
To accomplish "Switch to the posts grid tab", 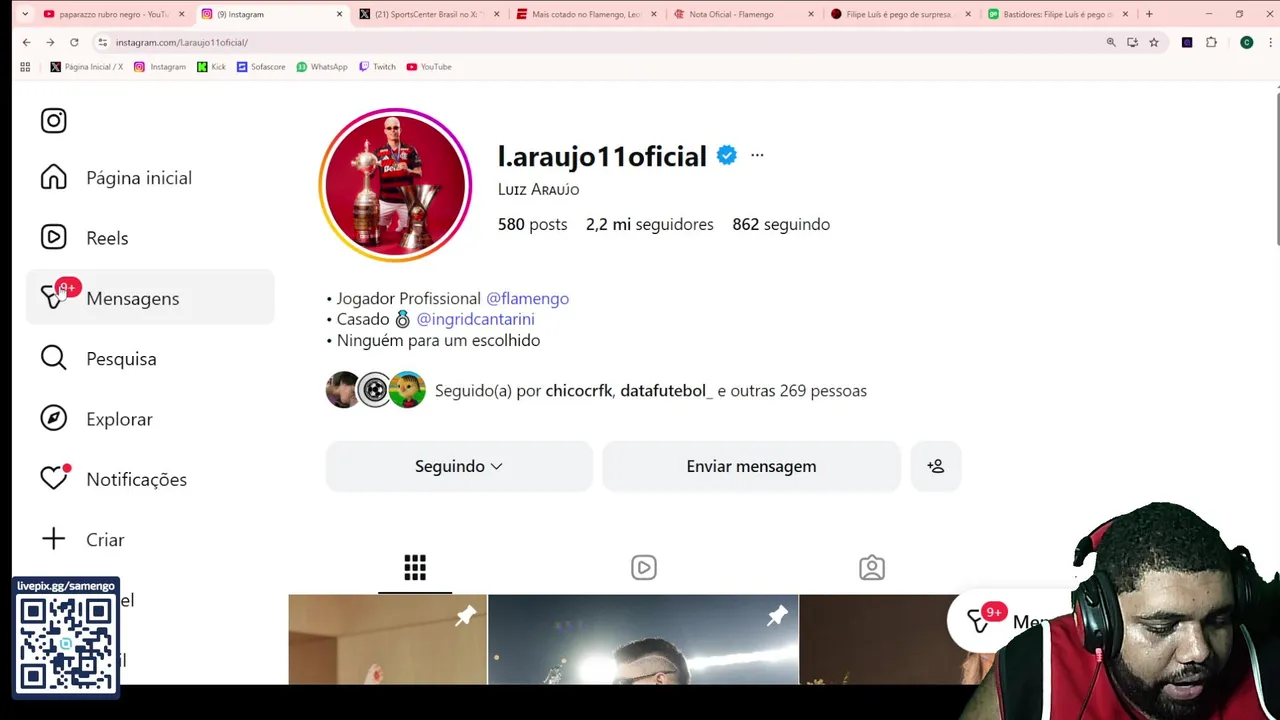I will pyautogui.click(x=415, y=568).
